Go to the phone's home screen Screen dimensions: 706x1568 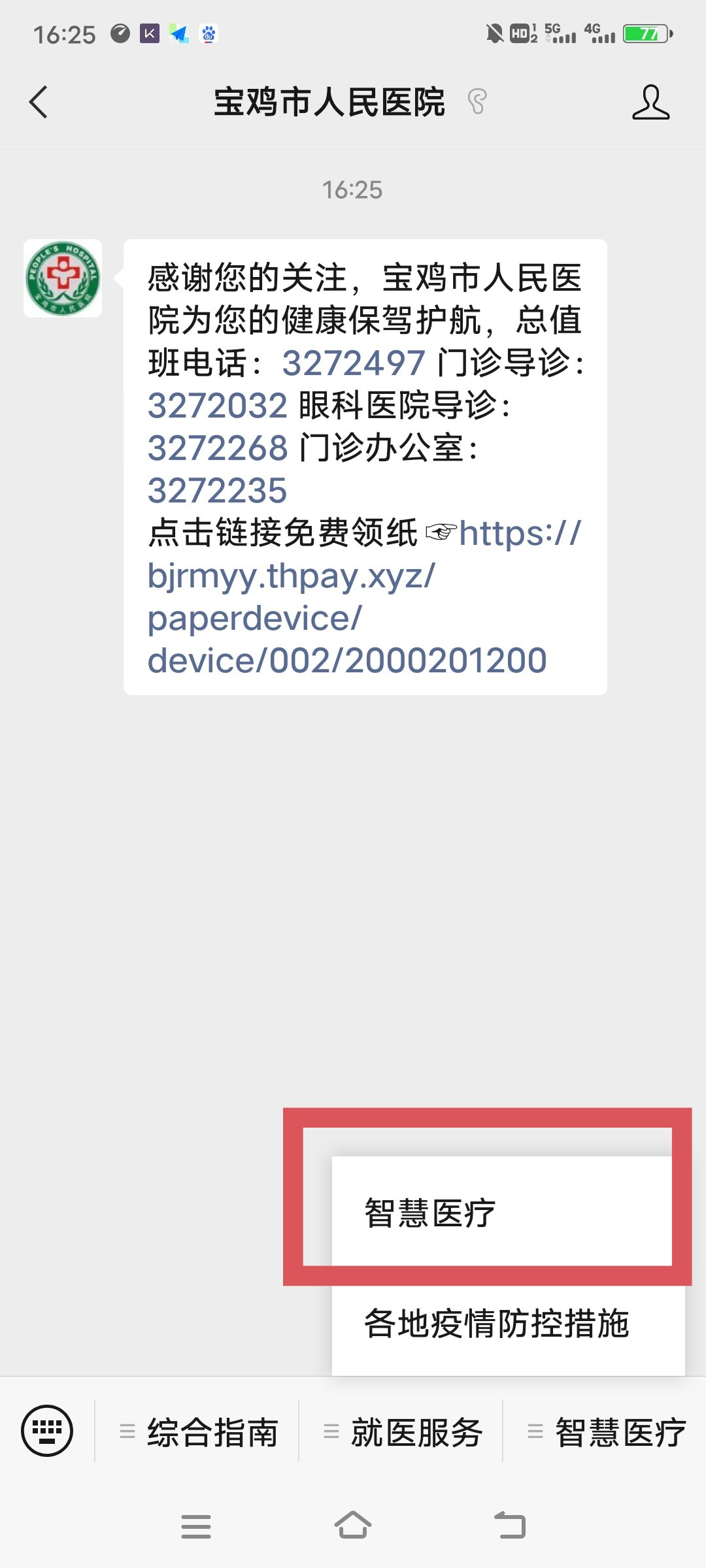[x=353, y=1526]
